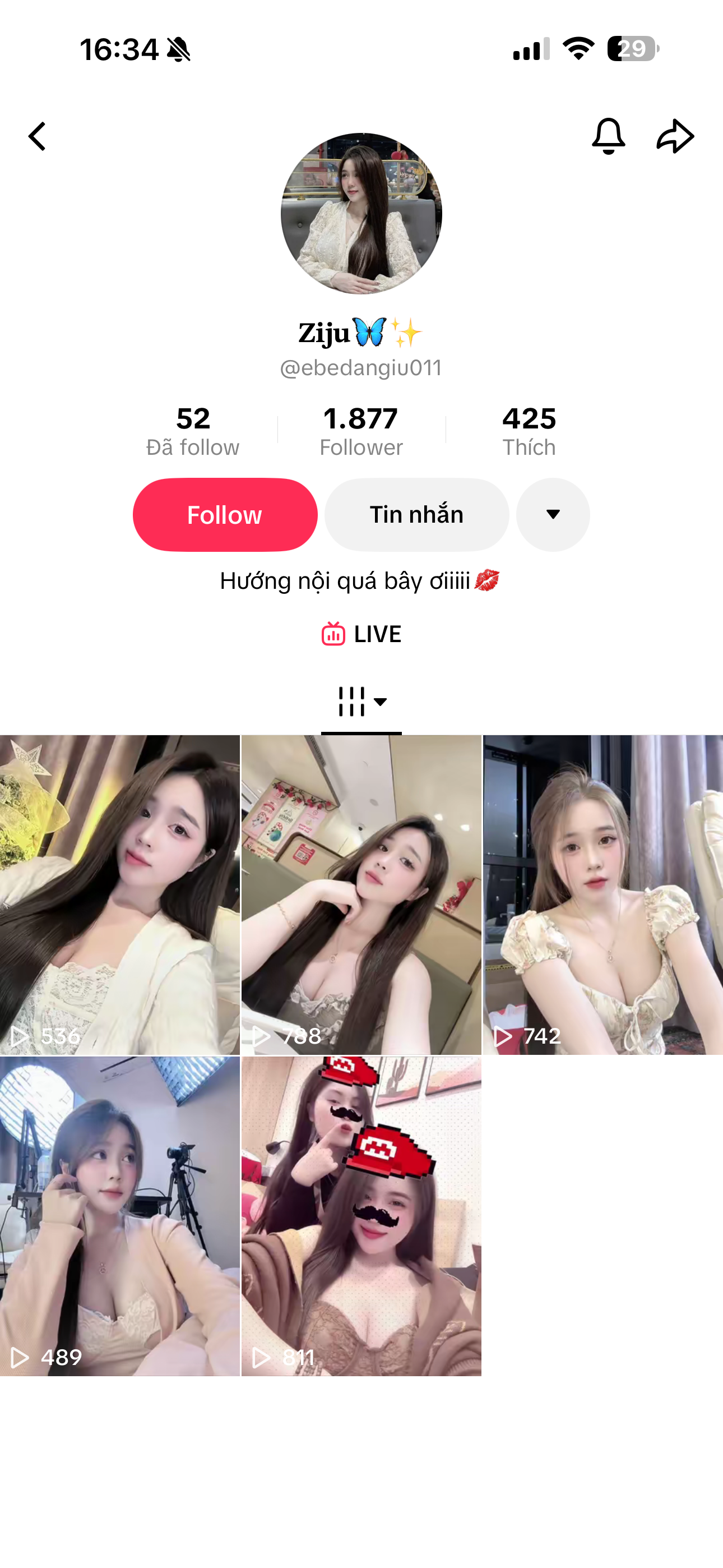This screenshot has height=1568, width=723.
Task: Share this profile
Action: point(675,136)
